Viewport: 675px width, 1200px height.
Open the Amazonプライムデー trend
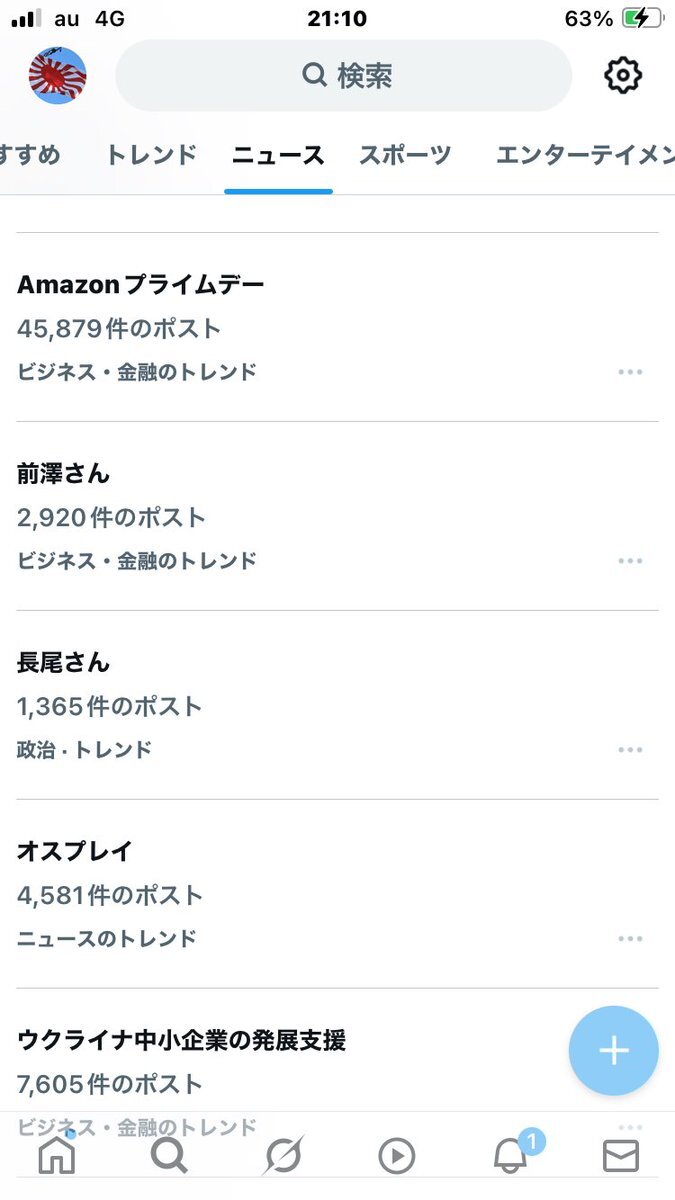[x=337, y=327]
